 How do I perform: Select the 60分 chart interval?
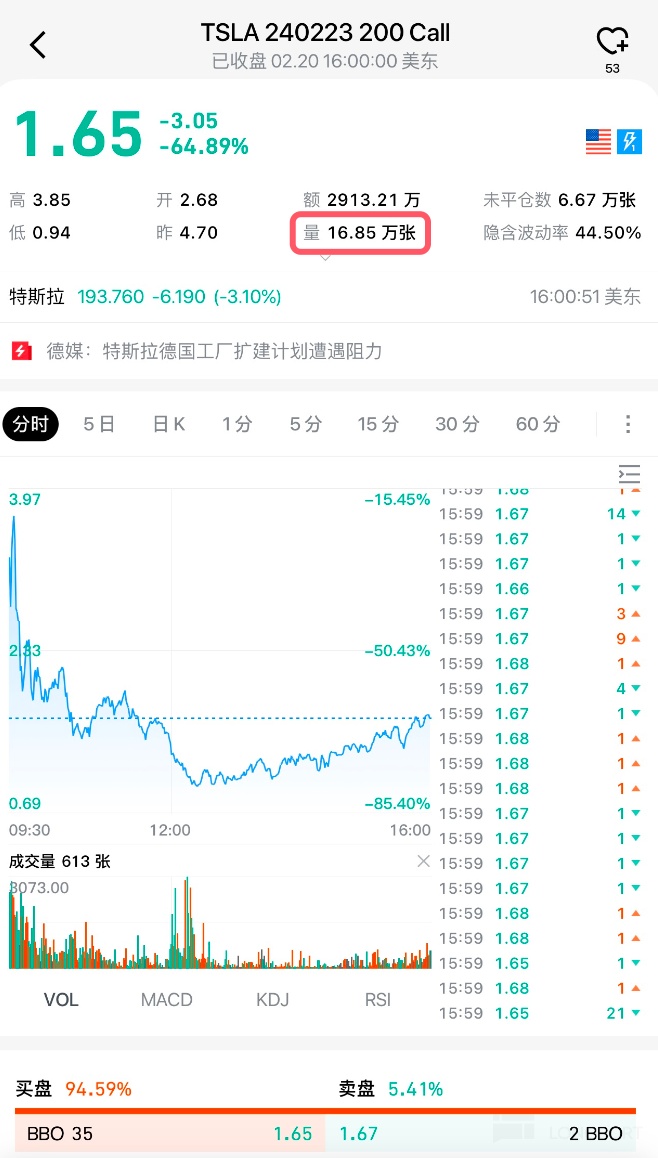537,425
